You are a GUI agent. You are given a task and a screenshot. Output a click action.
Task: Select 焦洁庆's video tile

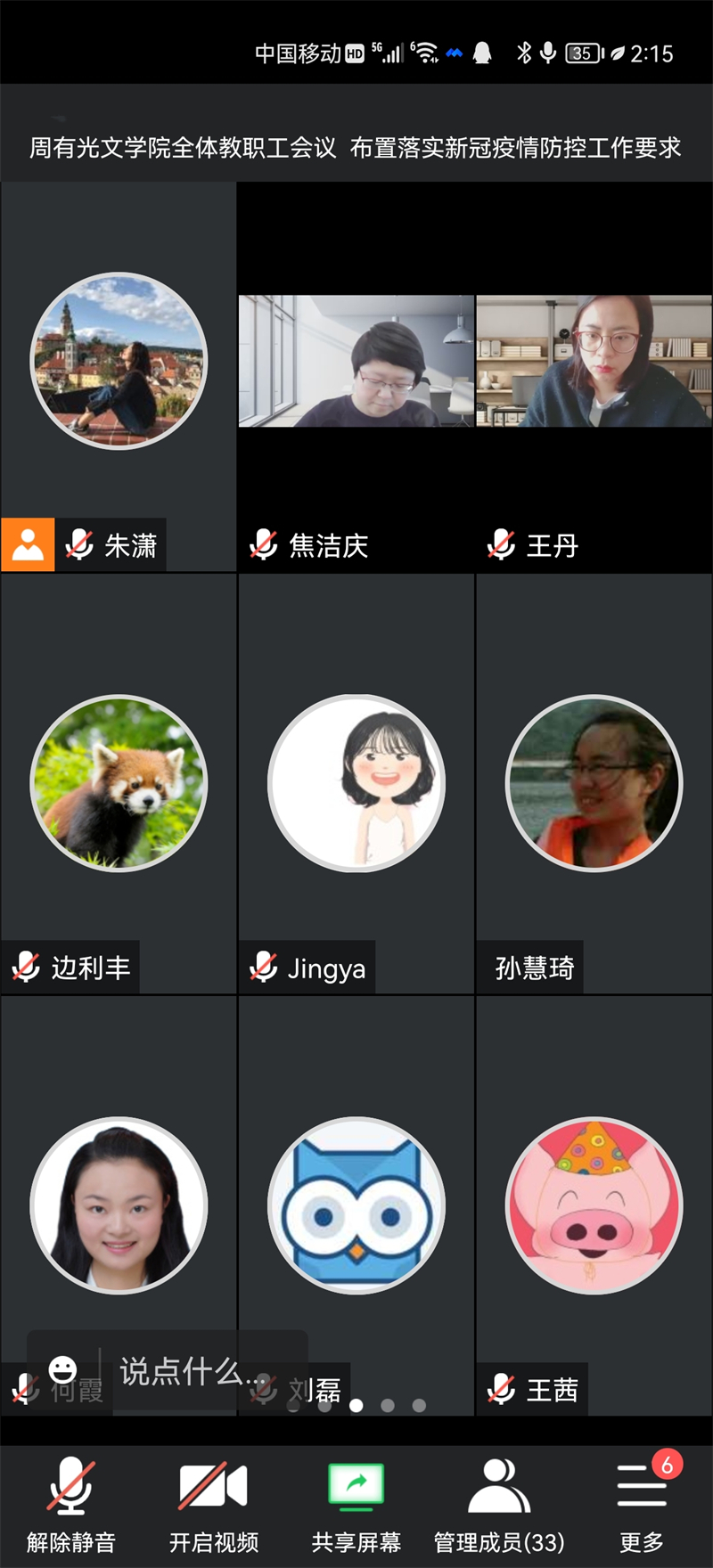pyautogui.click(x=356, y=362)
